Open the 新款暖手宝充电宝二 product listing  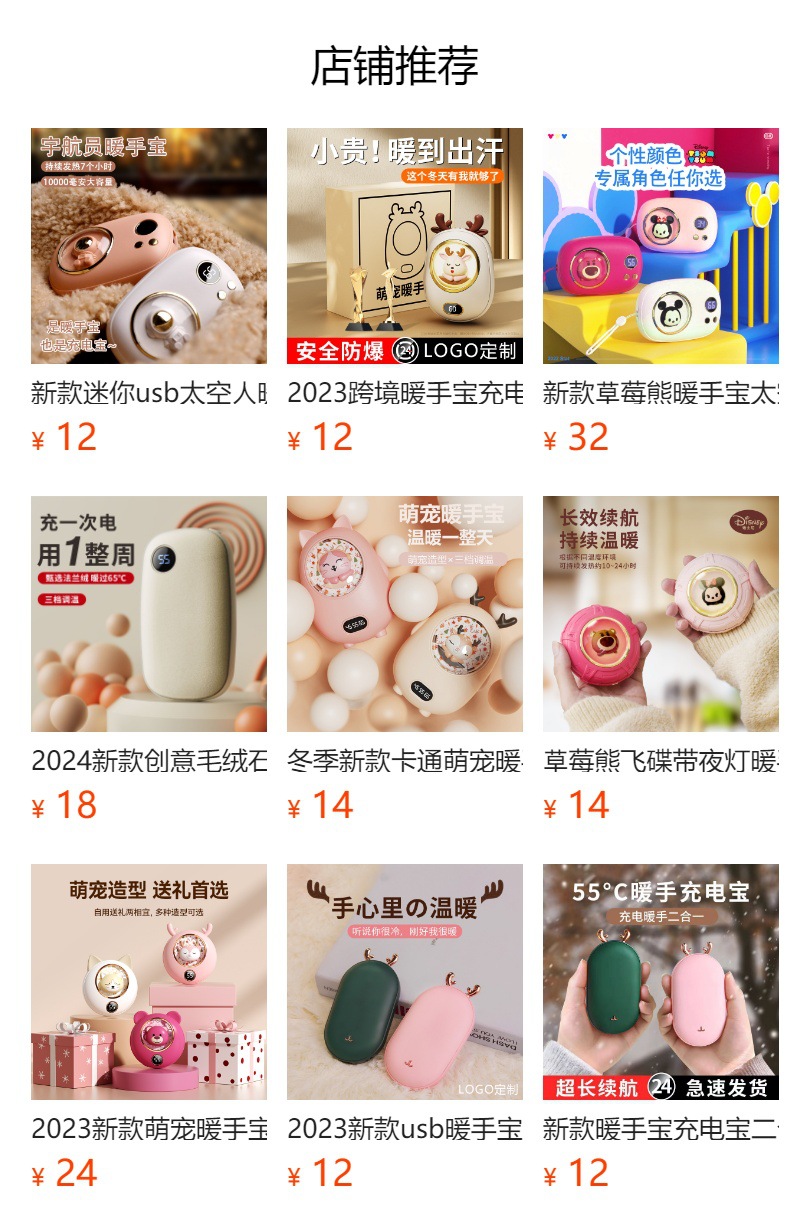click(x=660, y=982)
